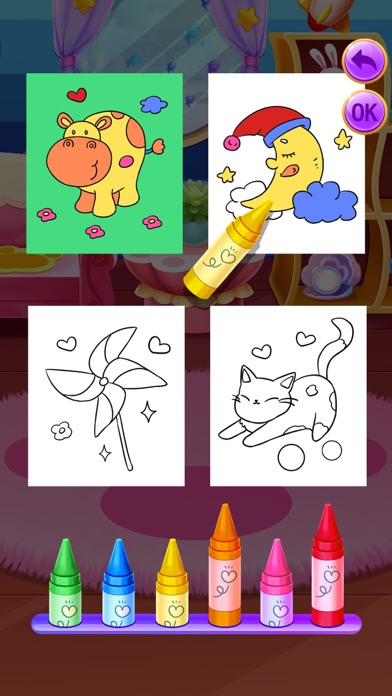This screenshot has height=696, width=392.
Task: Open the cat coloring page
Action: click(x=288, y=396)
